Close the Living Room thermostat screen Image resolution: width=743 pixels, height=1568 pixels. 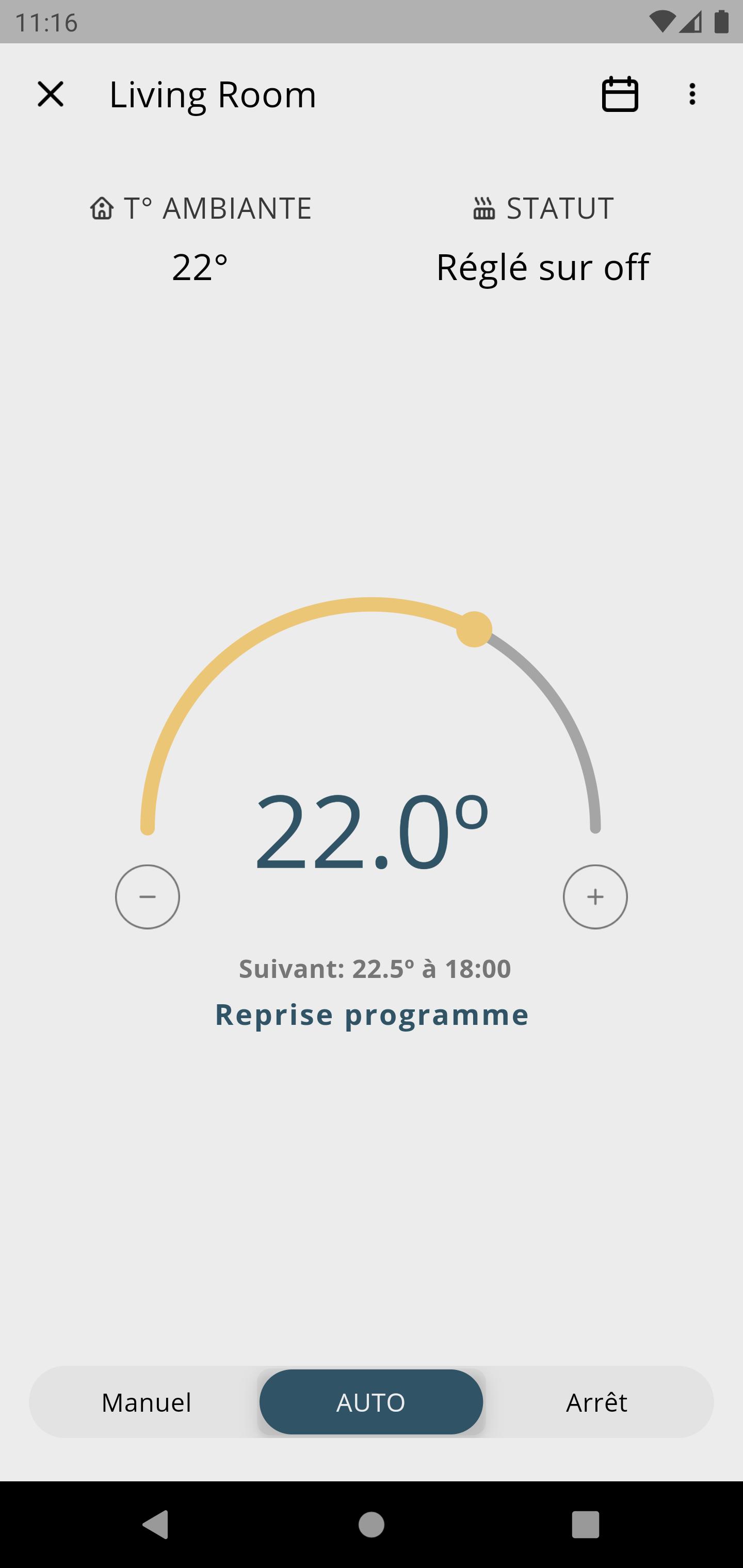click(x=51, y=94)
